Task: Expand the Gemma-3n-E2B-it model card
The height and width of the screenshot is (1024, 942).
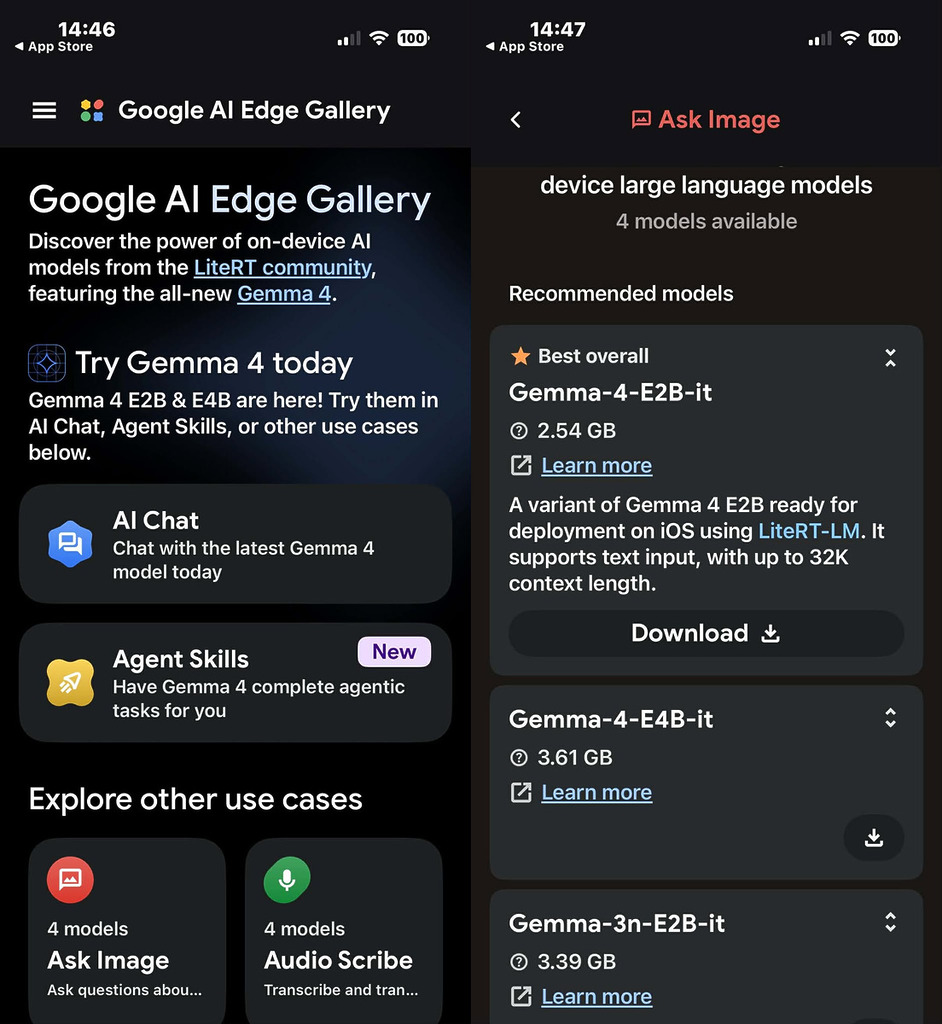Action: [x=890, y=923]
